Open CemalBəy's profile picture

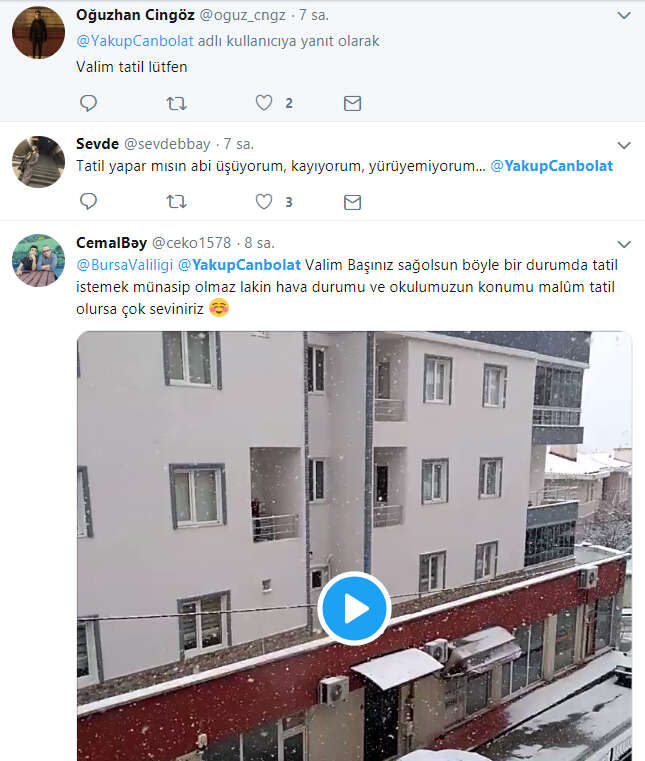(38, 260)
